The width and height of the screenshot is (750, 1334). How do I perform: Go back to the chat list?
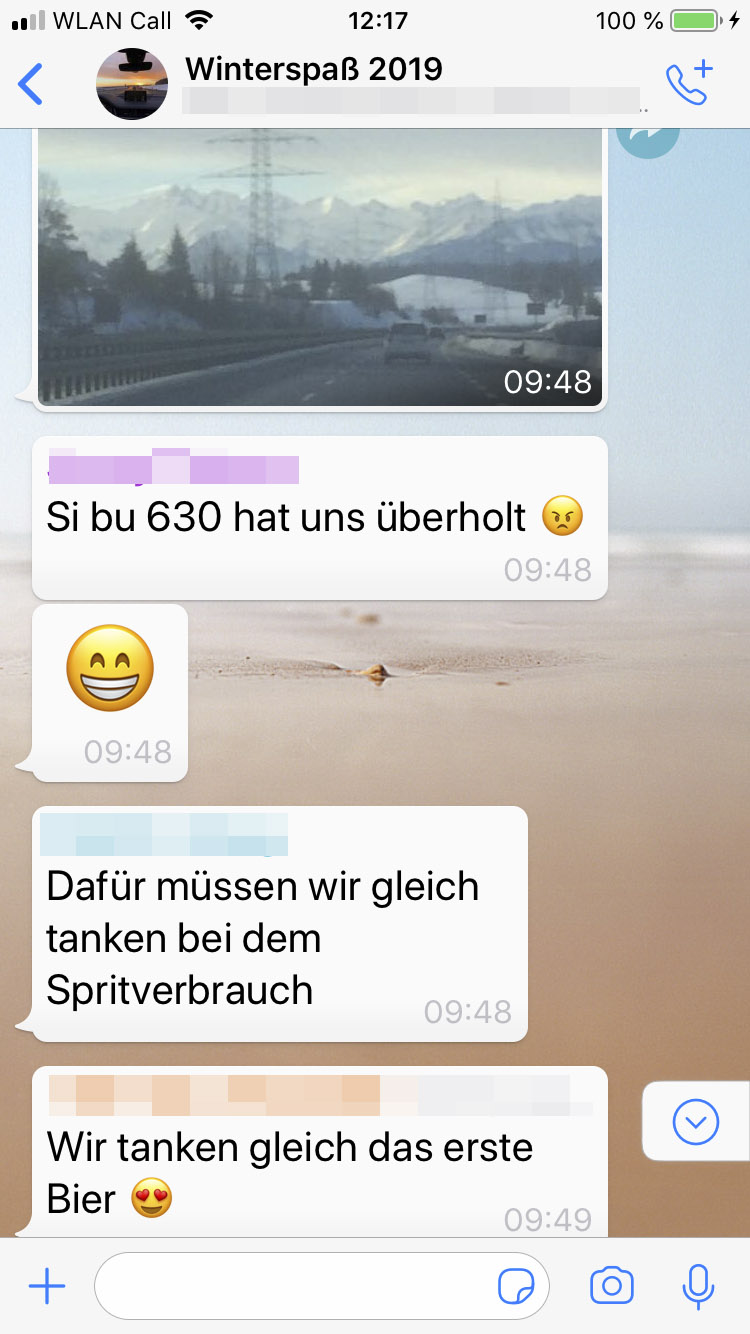(x=32, y=84)
